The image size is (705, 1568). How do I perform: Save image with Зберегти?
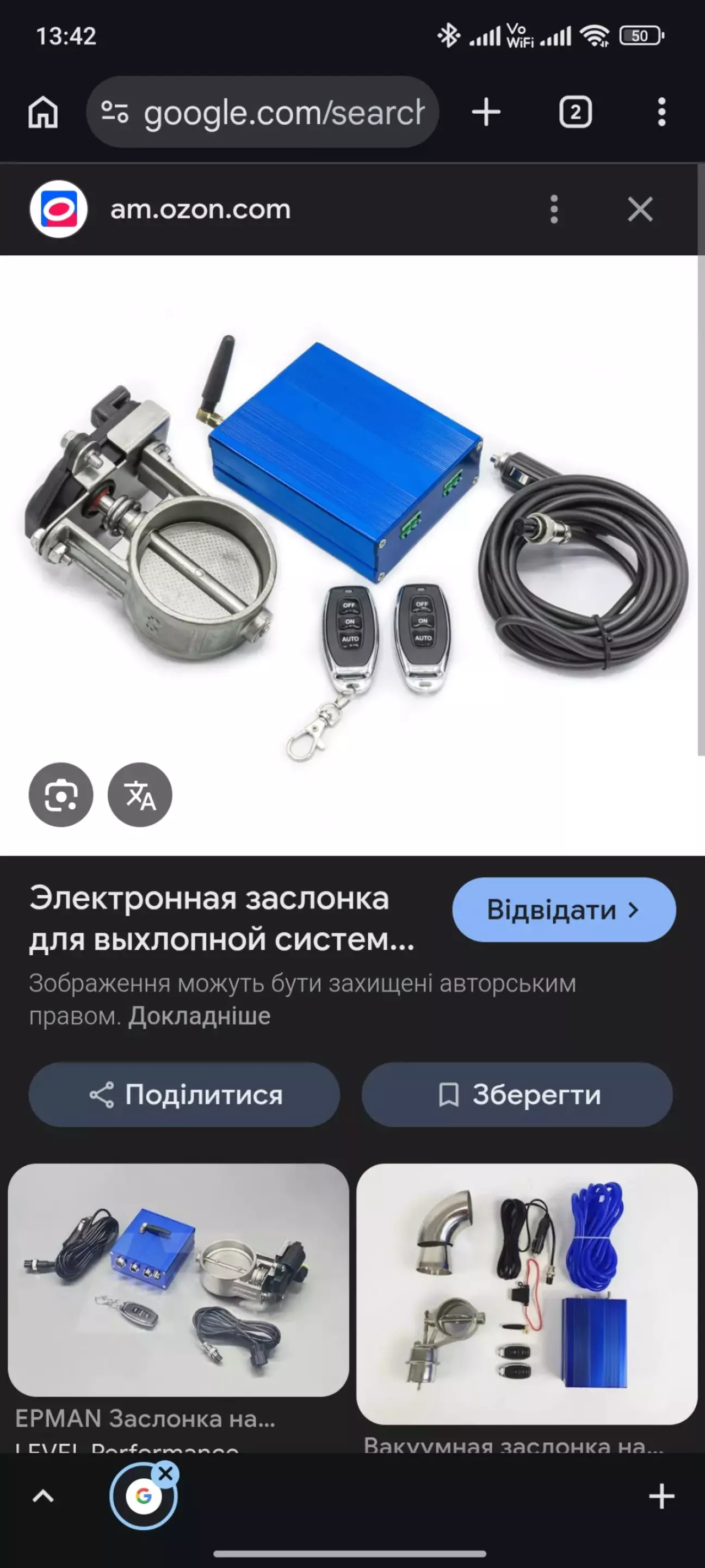tap(517, 1095)
